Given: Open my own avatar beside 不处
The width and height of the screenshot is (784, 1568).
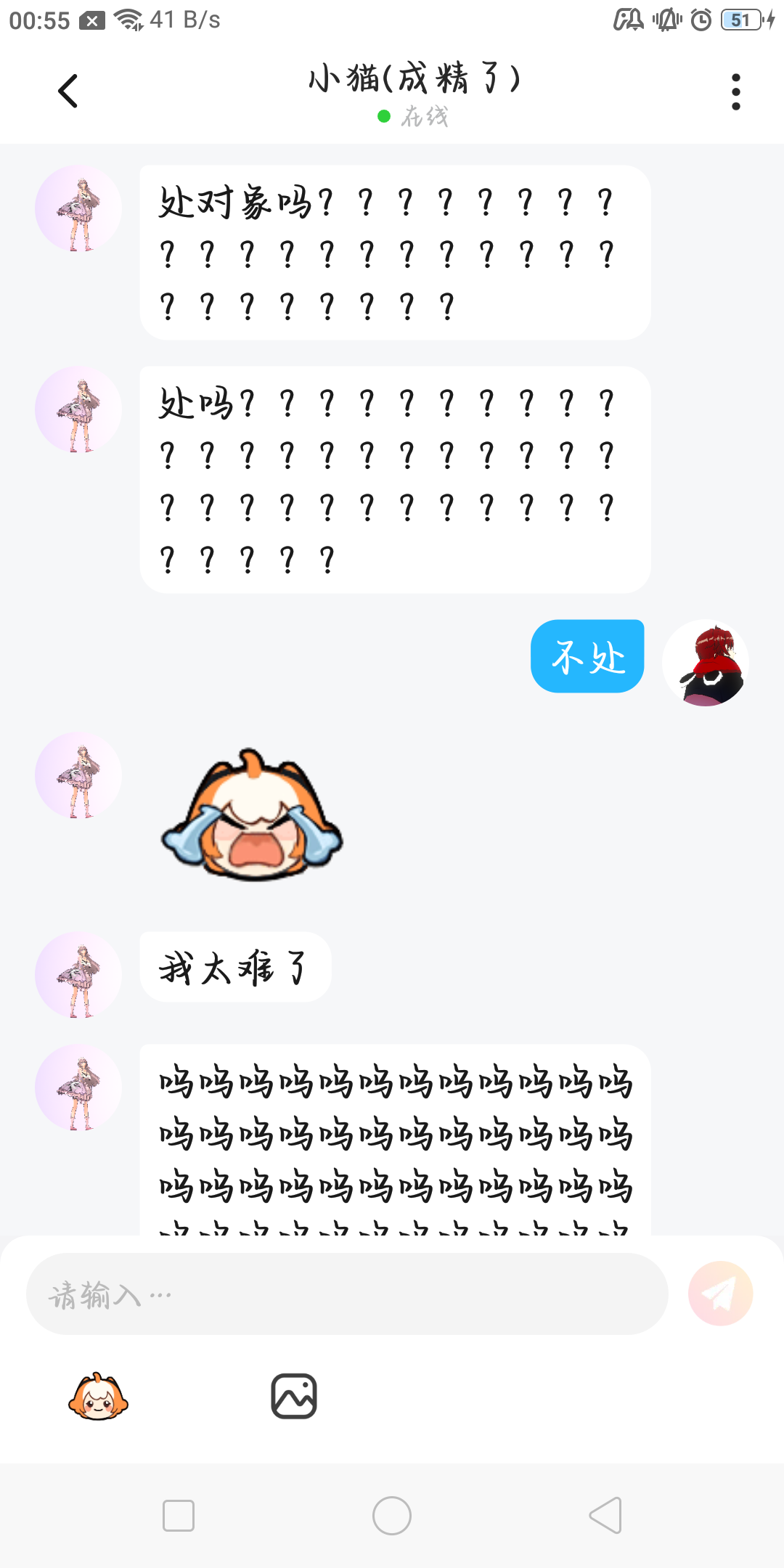Looking at the screenshot, I should pyautogui.click(x=706, y=663).
